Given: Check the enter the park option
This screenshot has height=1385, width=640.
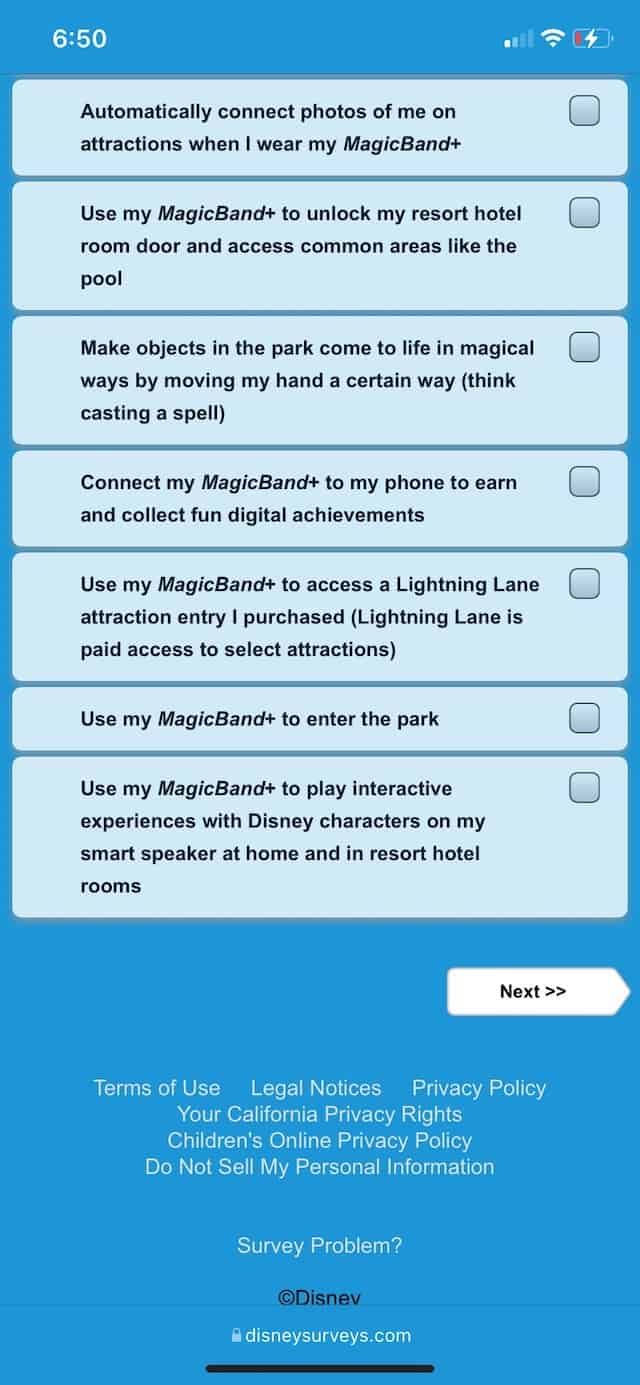Looking at the screenshot, I should (585, 717).
